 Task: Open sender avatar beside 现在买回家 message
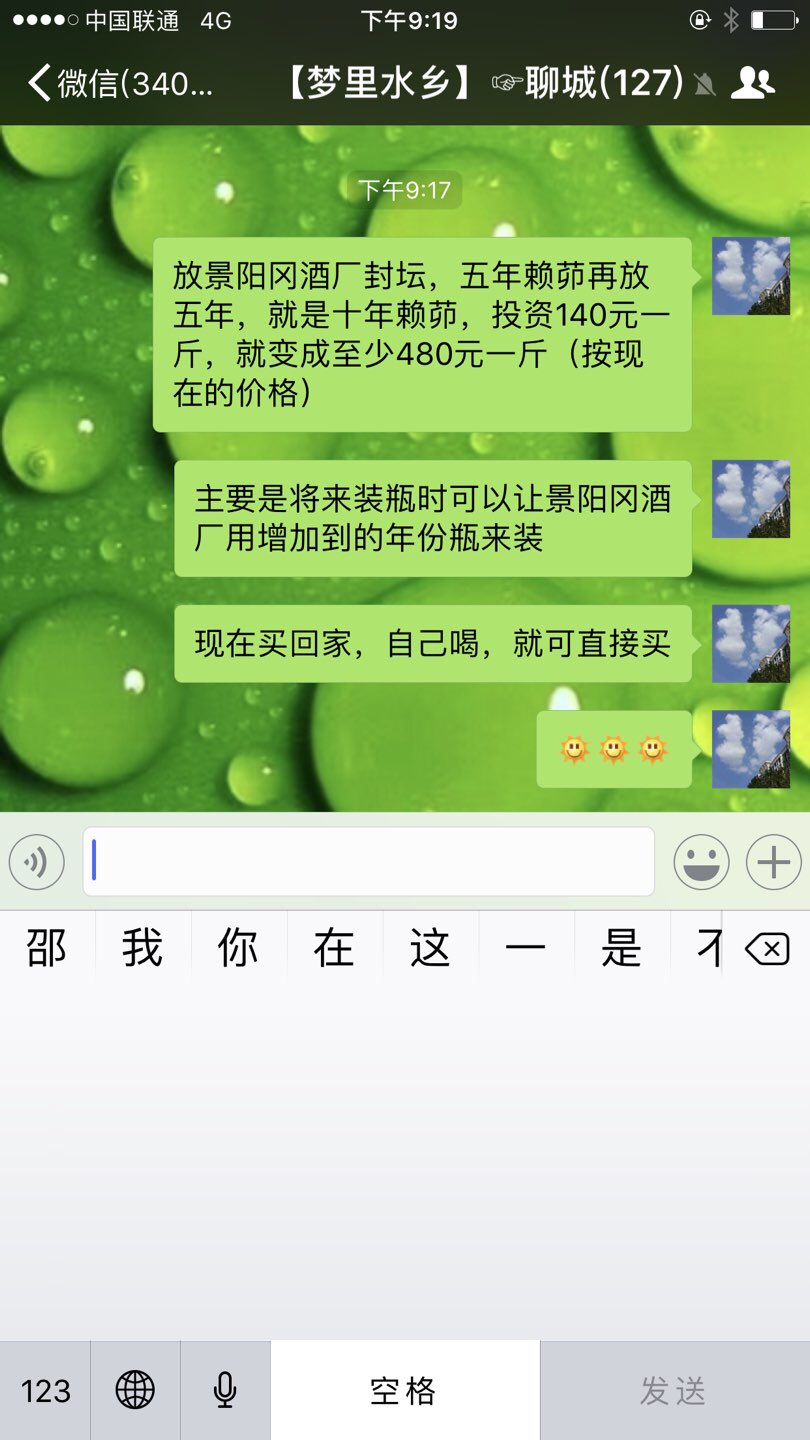pos(750,643)
